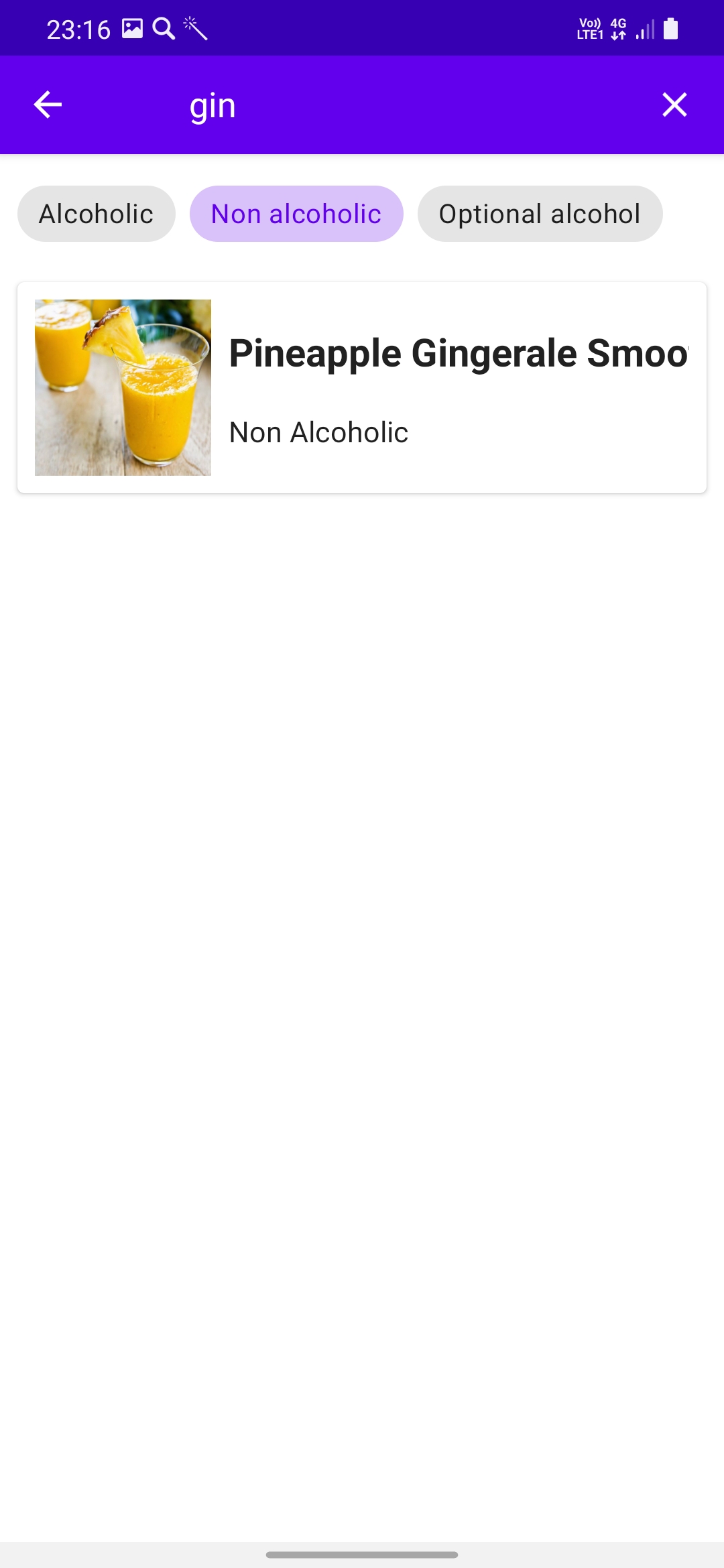Viewport: 724px width, 1568px height.
Task: Open the pineapple smoothie thumbnail image
Action: pos(122,387)
